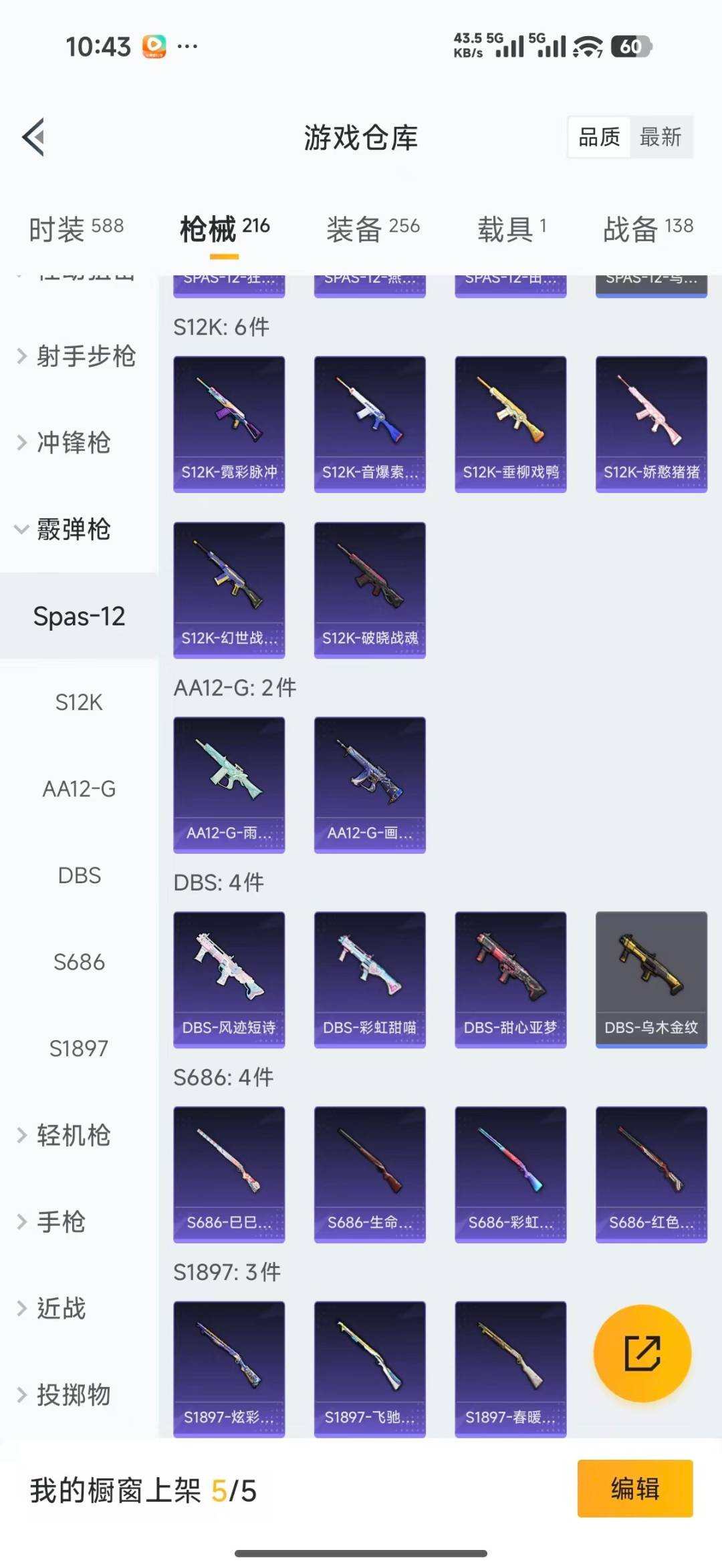Select the DBS-乌木金纹 weapon skin
Image resolution: width=722 pixels, height=1568 pixels.
(x=650, y=979)
